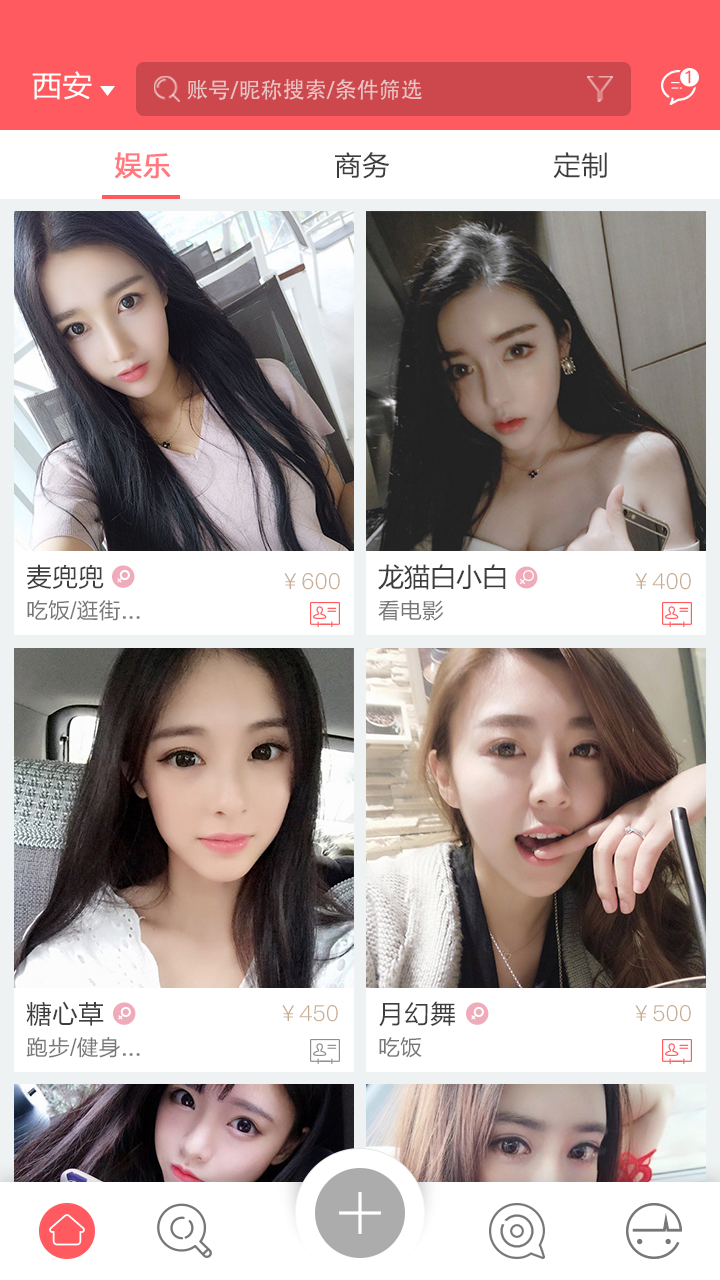Image resolution: width=720 pixels, height=1280 pixels.
Task: Click the female badge beside 龙猫白小白
Action: [529, 578]
